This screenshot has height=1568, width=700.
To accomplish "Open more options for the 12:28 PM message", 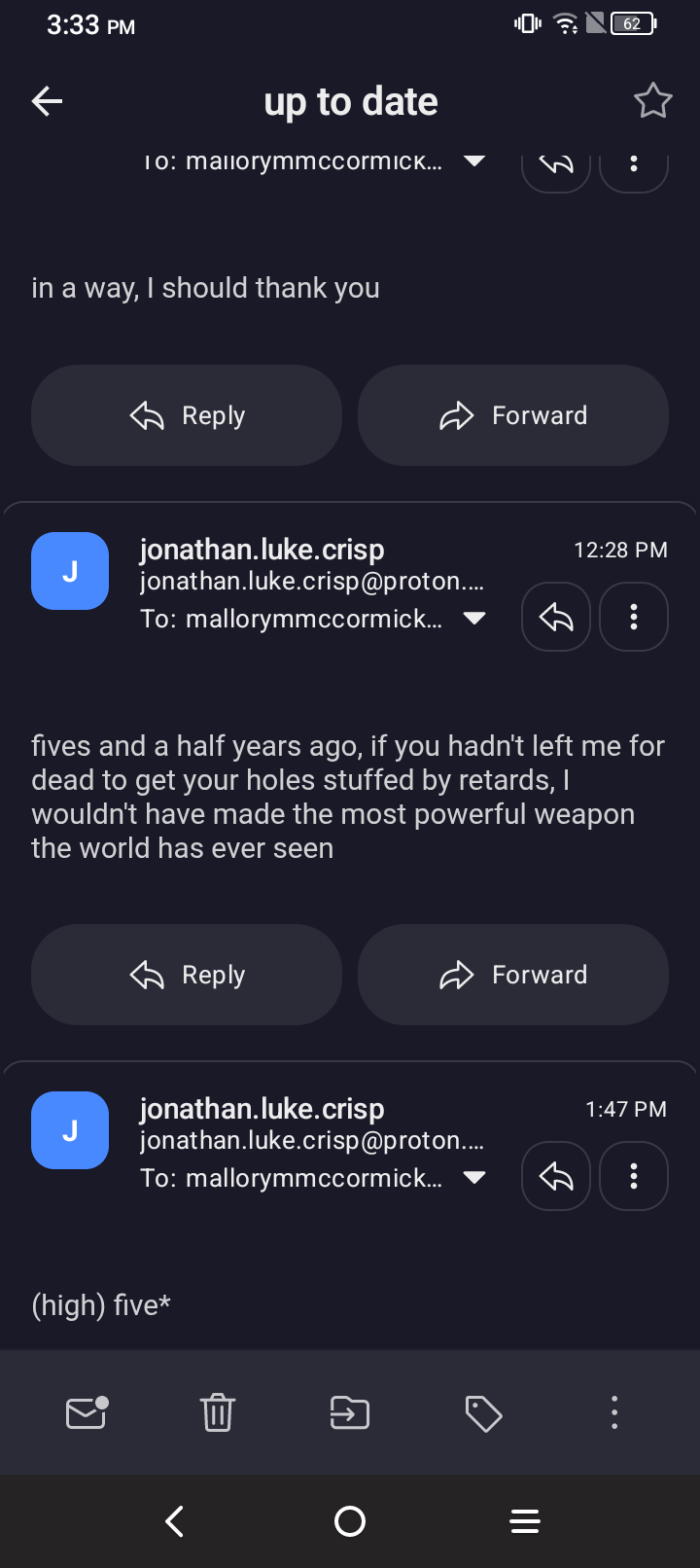I will (x=634, y=617).
